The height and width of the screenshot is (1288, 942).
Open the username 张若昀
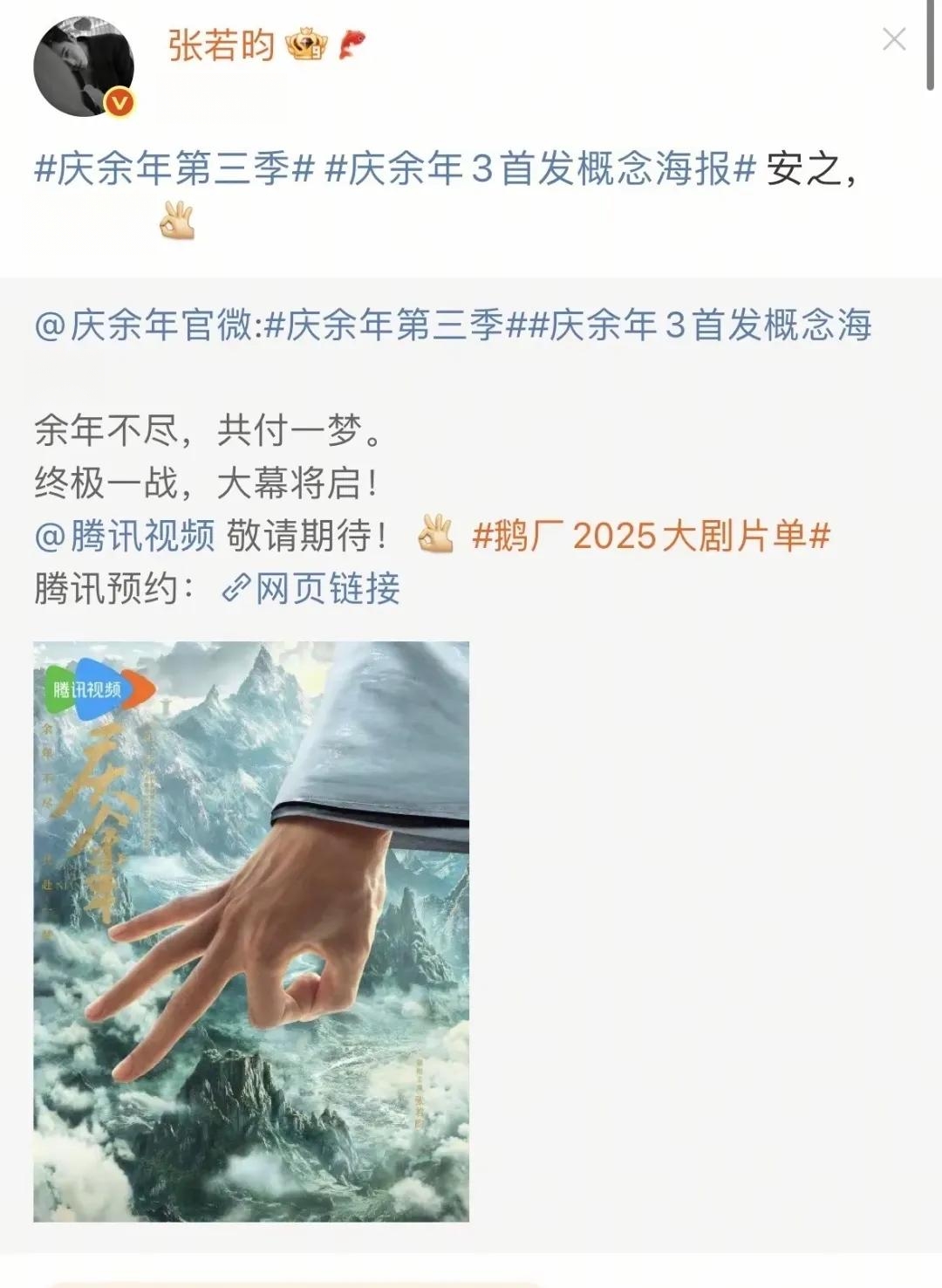pos(222,45)
